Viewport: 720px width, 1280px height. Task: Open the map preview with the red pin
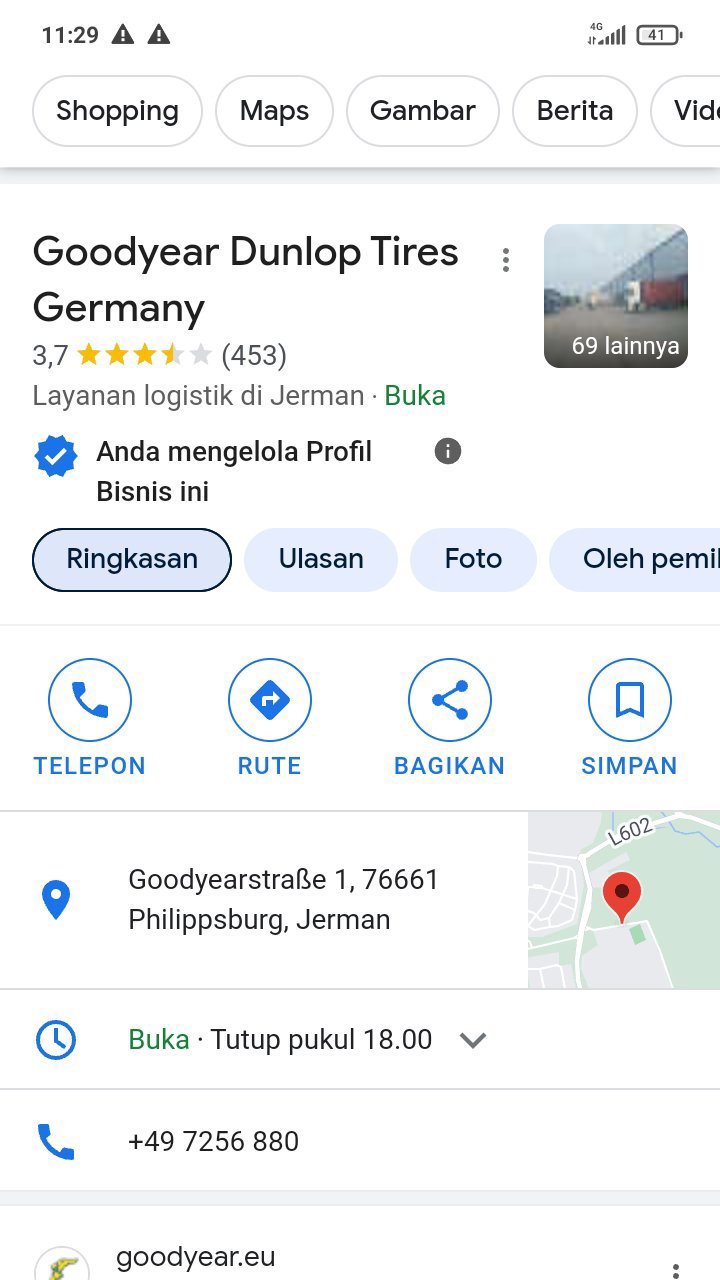click(x=623, y=899)
